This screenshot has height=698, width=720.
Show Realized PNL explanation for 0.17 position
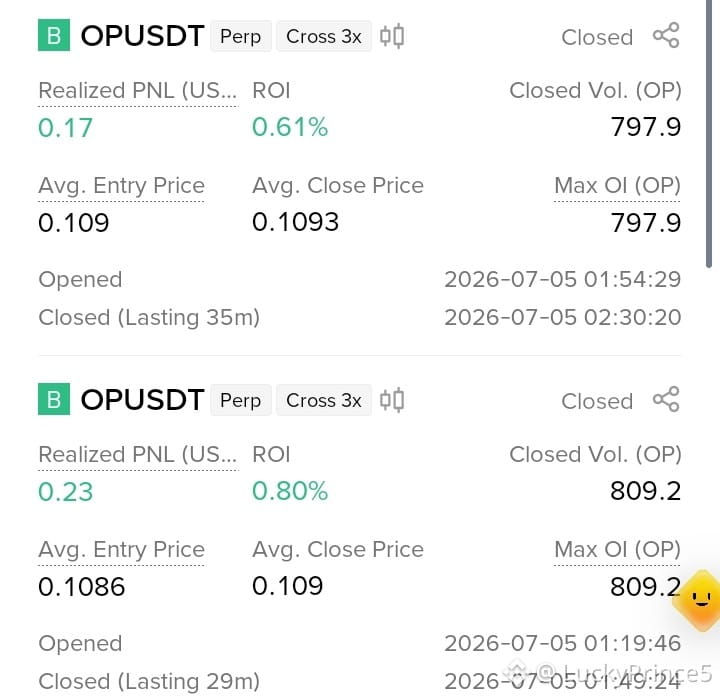[138, 90]
